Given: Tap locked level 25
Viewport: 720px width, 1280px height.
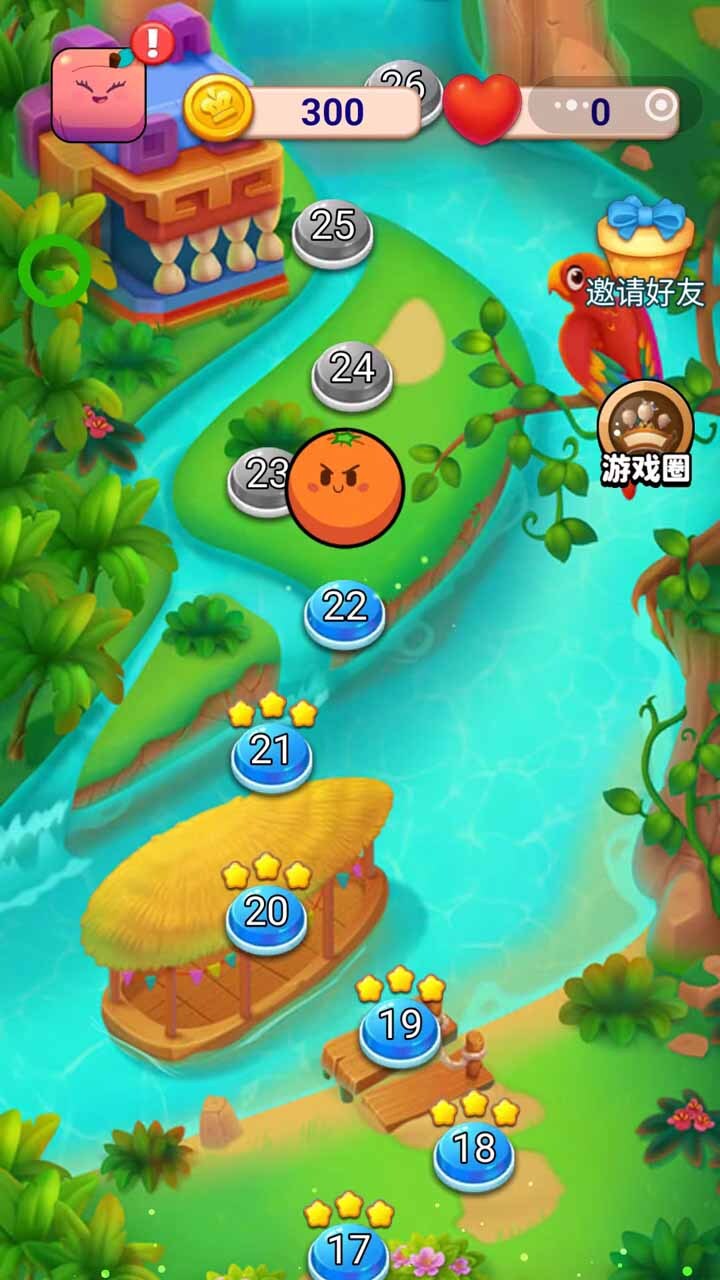Looking at the screenshot, I should (x=333, y=231).
